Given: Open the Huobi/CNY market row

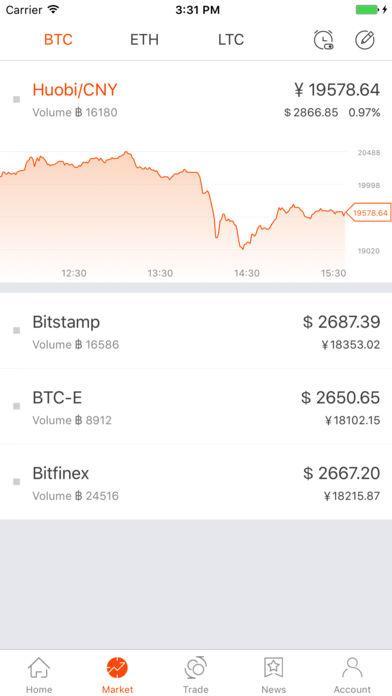Looking at the screenshot, I should (196, 99).
